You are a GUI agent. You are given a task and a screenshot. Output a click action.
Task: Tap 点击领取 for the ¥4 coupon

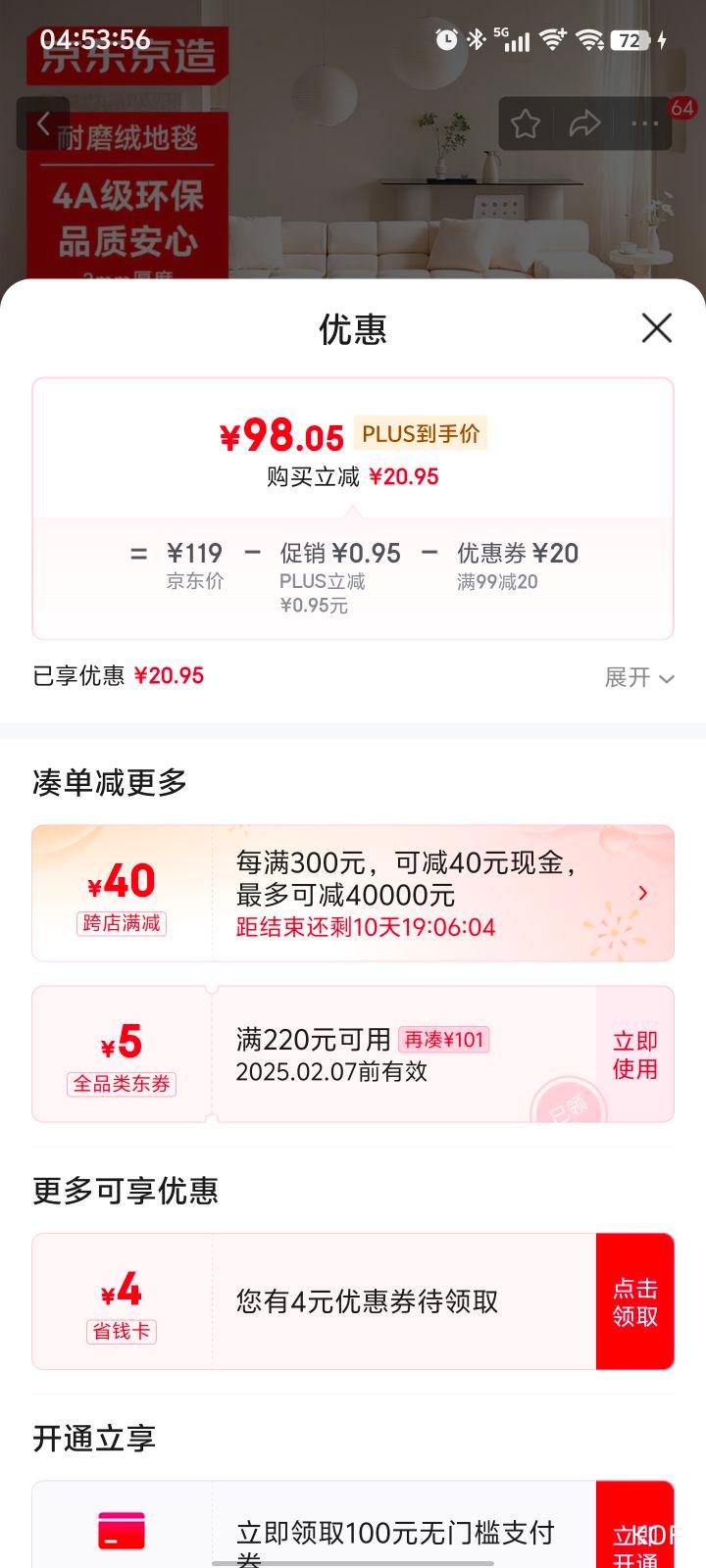coord(635,1300)
